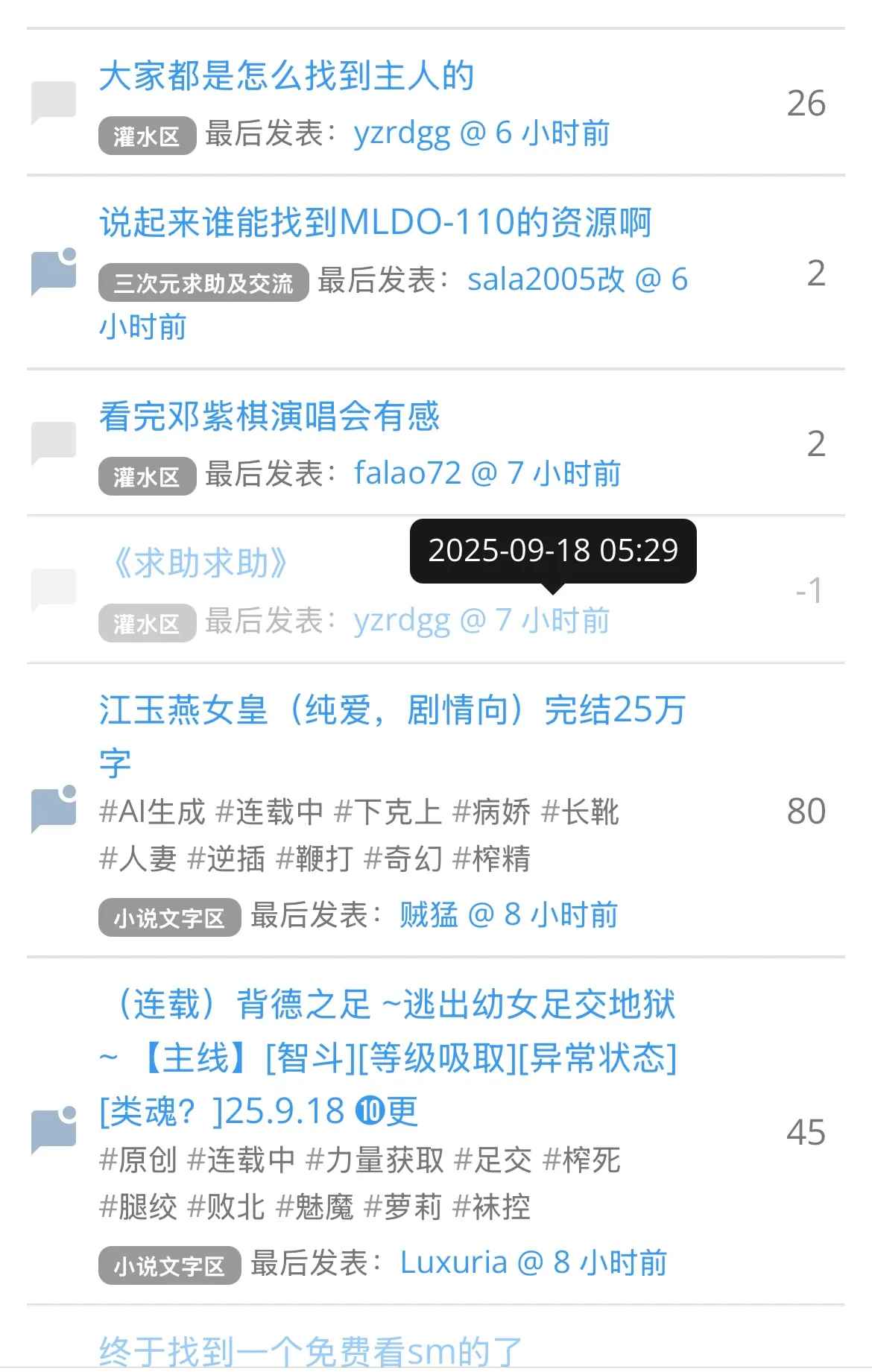The image size is (872, 1372).
Task: View last post by yzrdgg from 6 小时前
Action: point(481,133)
